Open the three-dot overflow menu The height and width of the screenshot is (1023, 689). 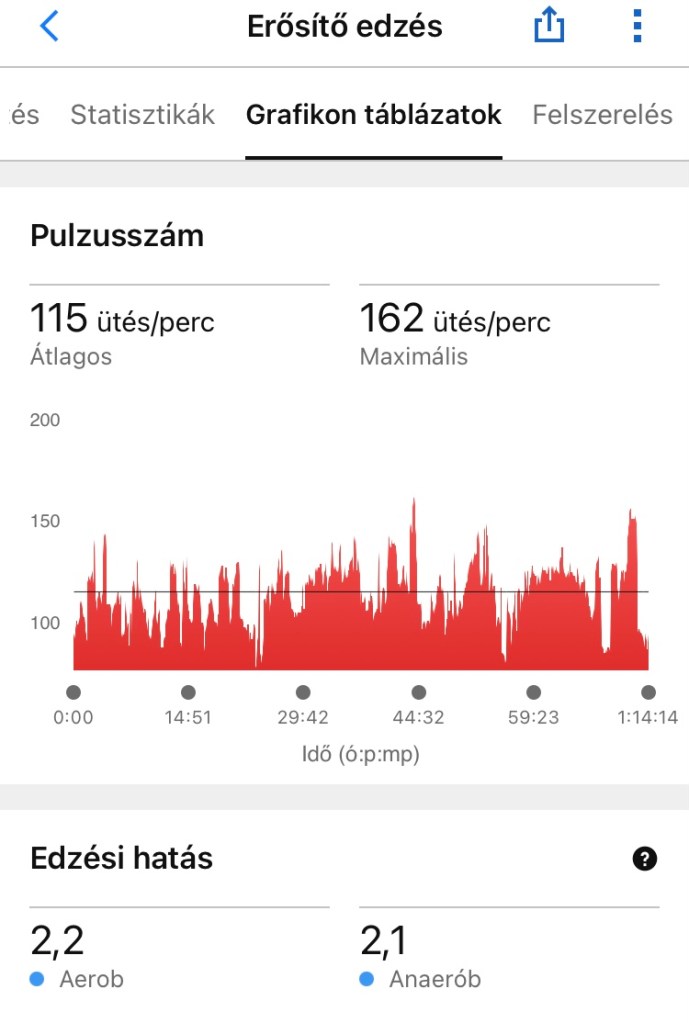(637, 27)
